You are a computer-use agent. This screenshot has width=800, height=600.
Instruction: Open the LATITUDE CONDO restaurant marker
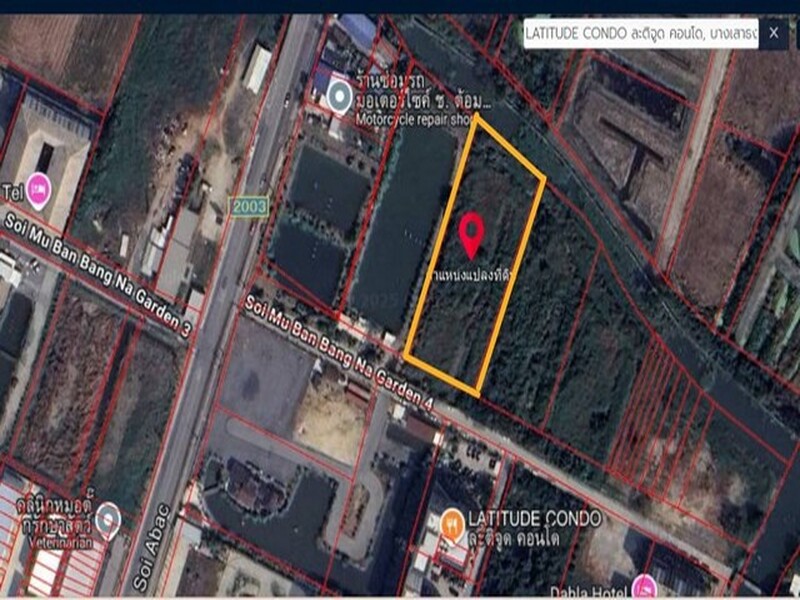click(452, 521)
